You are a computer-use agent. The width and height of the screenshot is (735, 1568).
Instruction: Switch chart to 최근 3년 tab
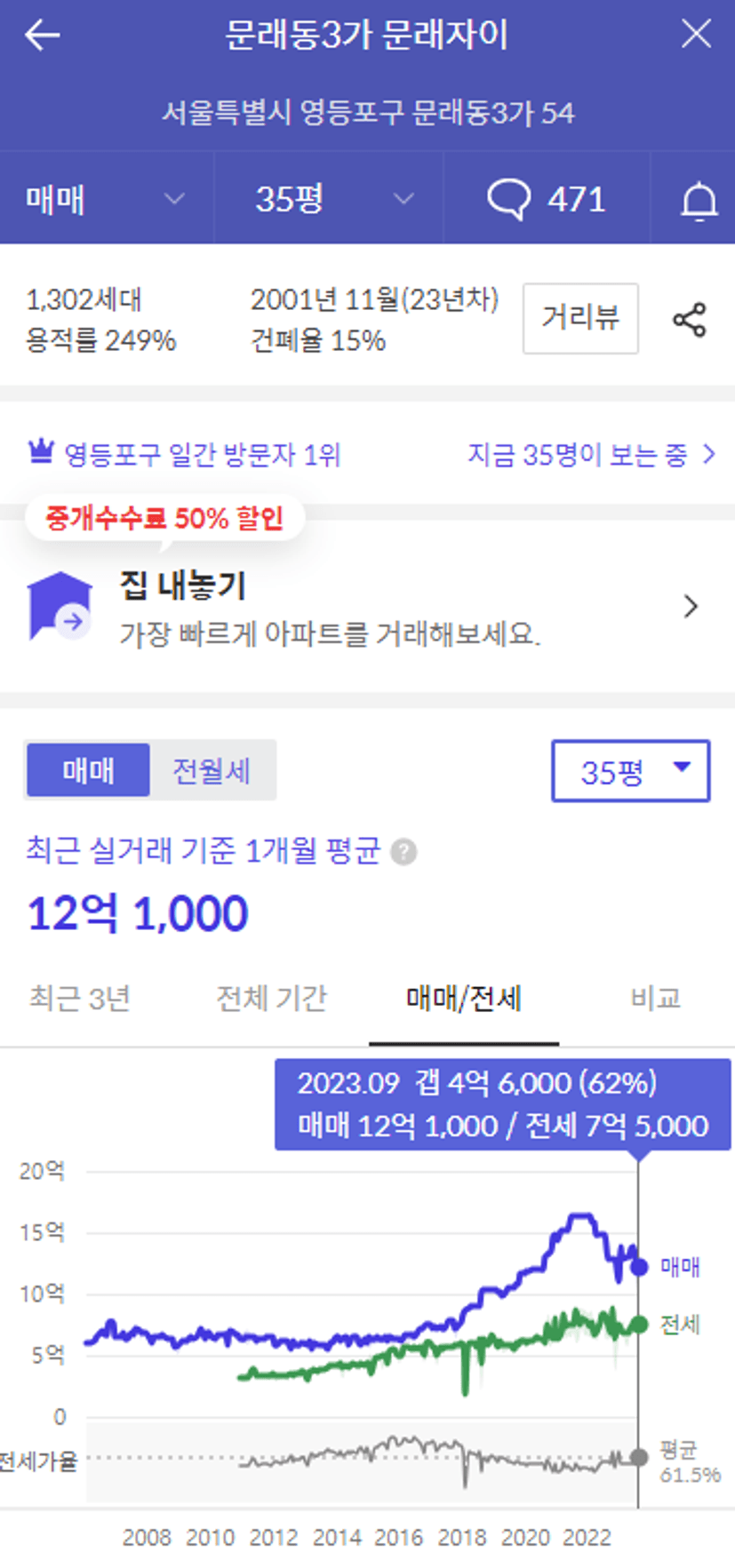80,999
